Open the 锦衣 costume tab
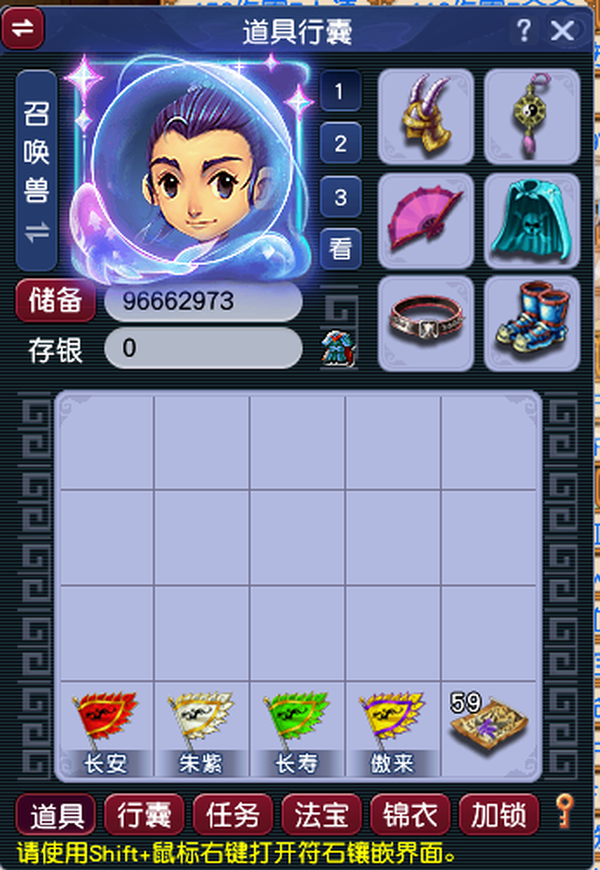 410,815
